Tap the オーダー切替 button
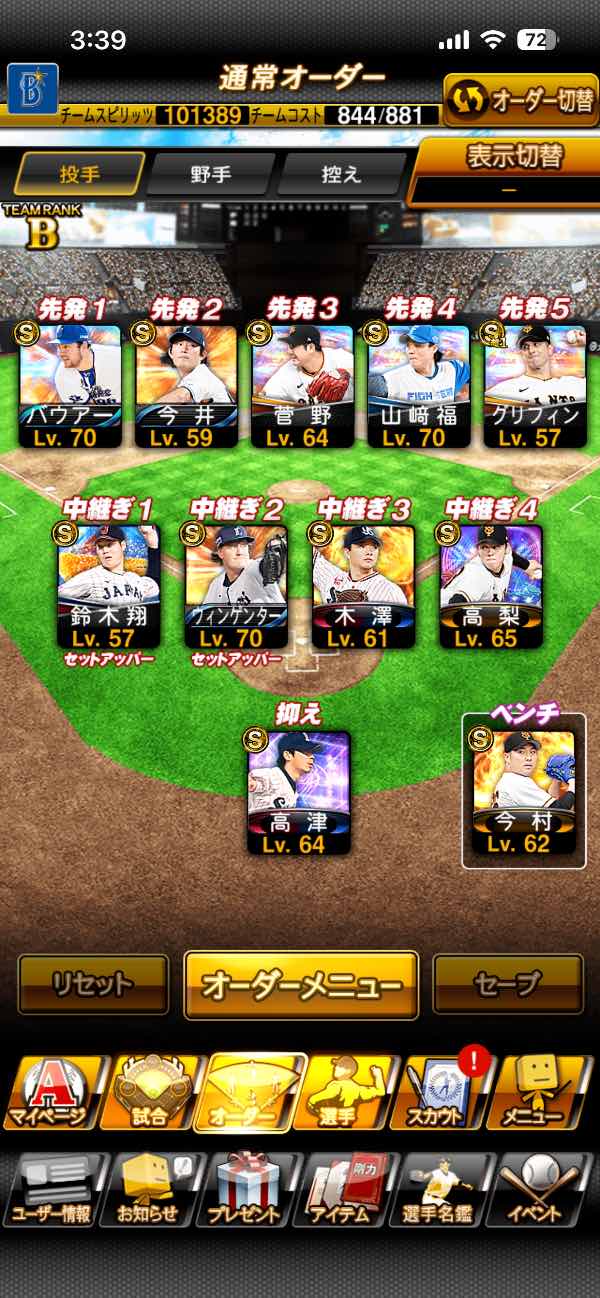600x1298 pixels. tap(520, 100)
